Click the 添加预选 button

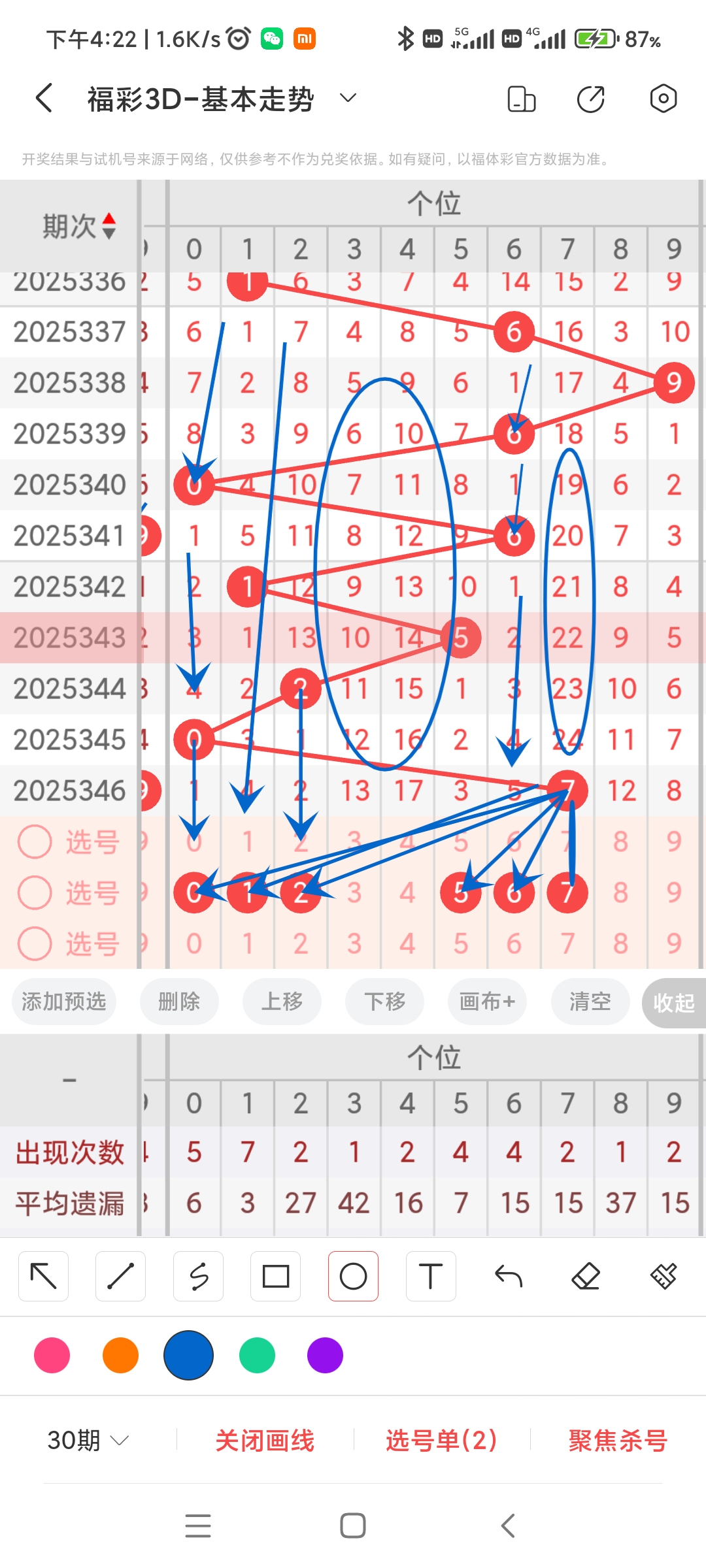tap(63, 1002)
